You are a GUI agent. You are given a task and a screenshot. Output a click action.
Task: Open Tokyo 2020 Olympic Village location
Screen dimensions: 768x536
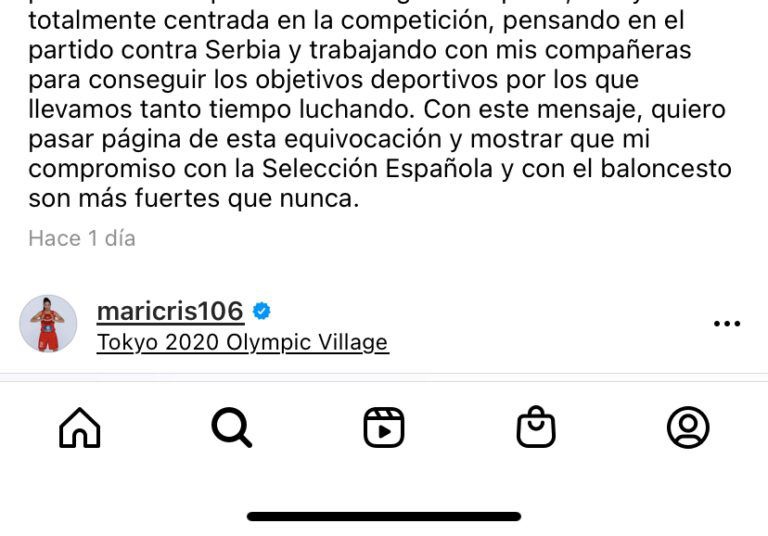click(x=242, y=342)
